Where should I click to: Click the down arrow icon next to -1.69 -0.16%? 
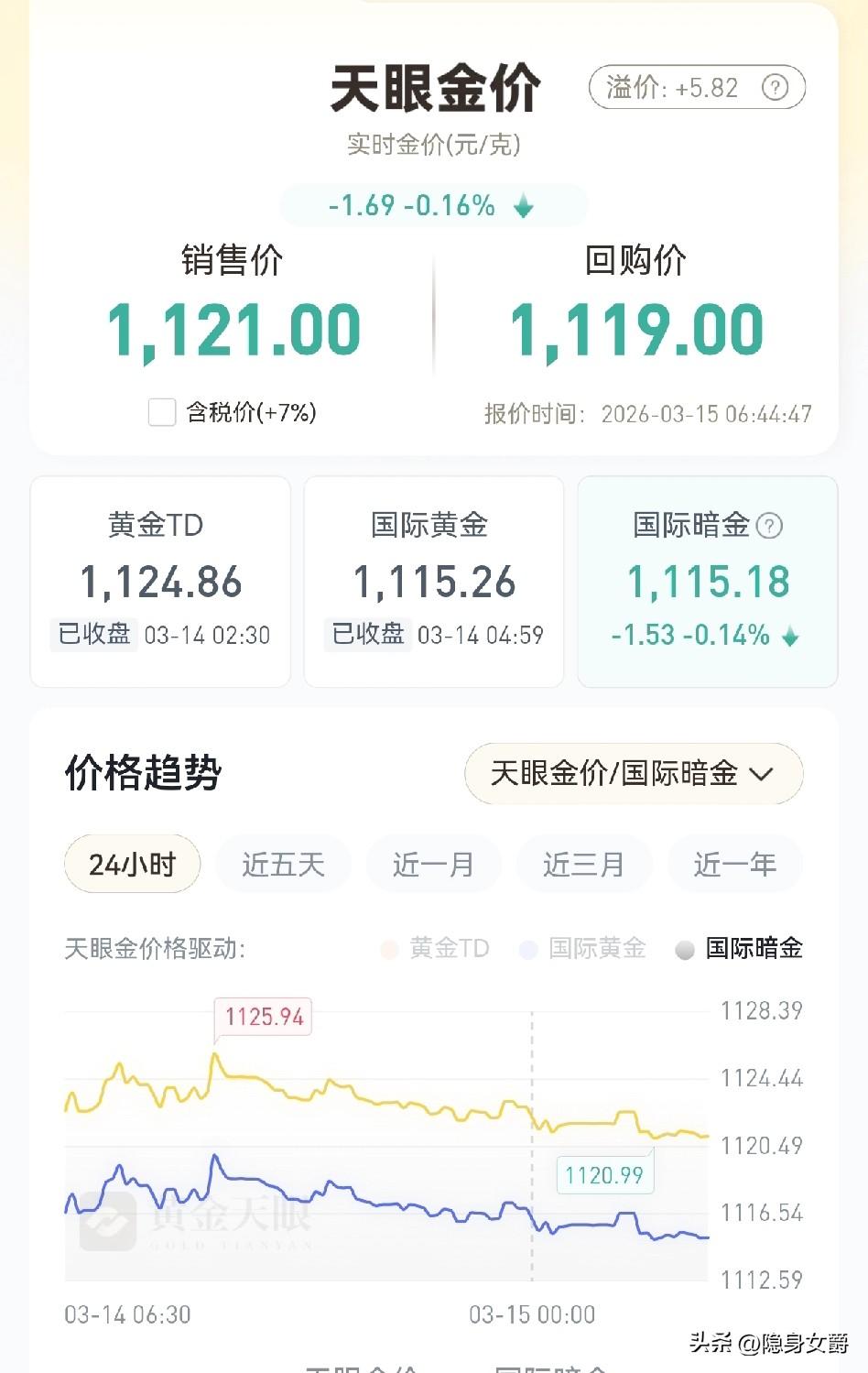click(x=522, y=205)
